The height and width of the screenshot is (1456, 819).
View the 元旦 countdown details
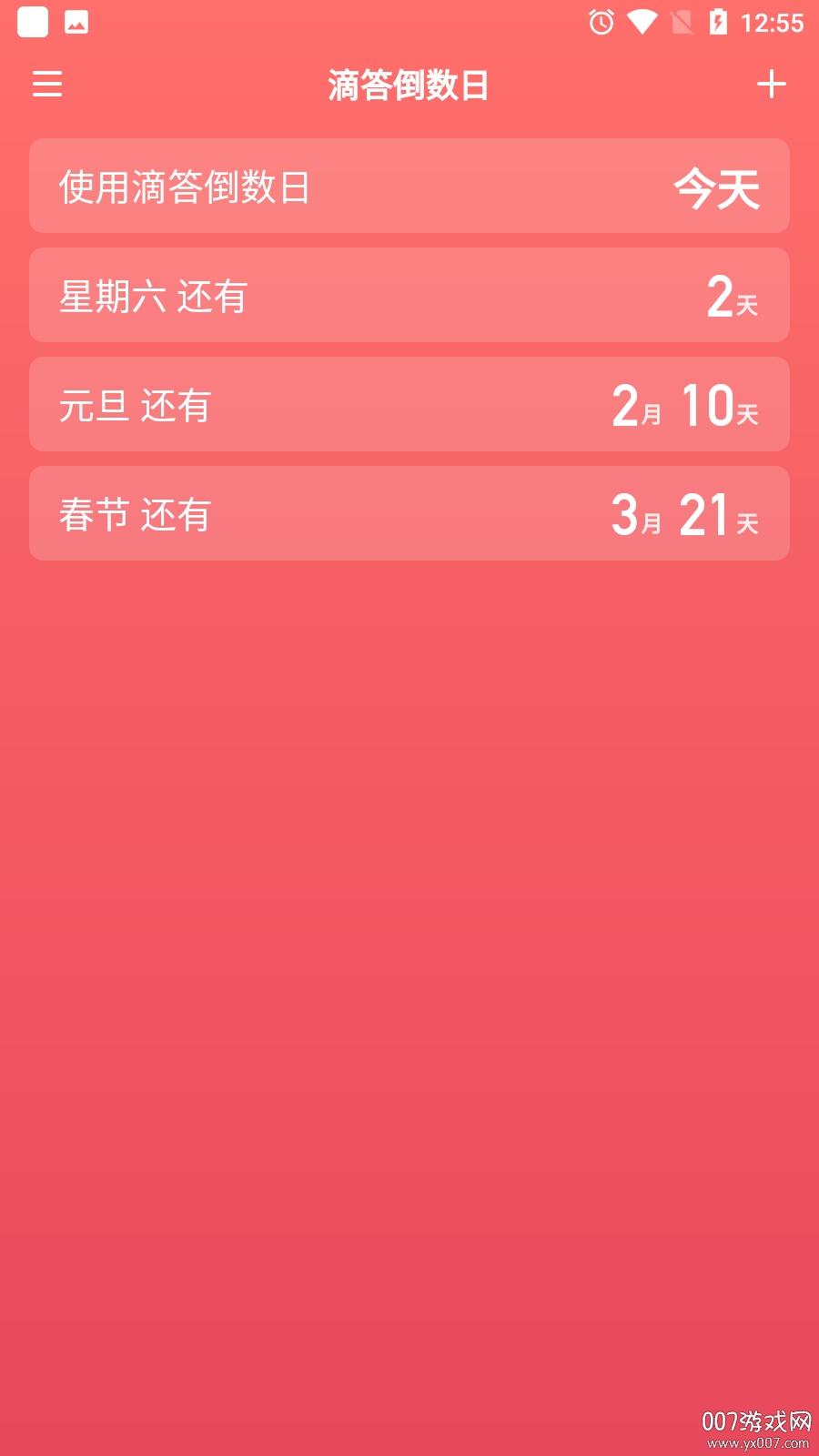pos(409,405)
